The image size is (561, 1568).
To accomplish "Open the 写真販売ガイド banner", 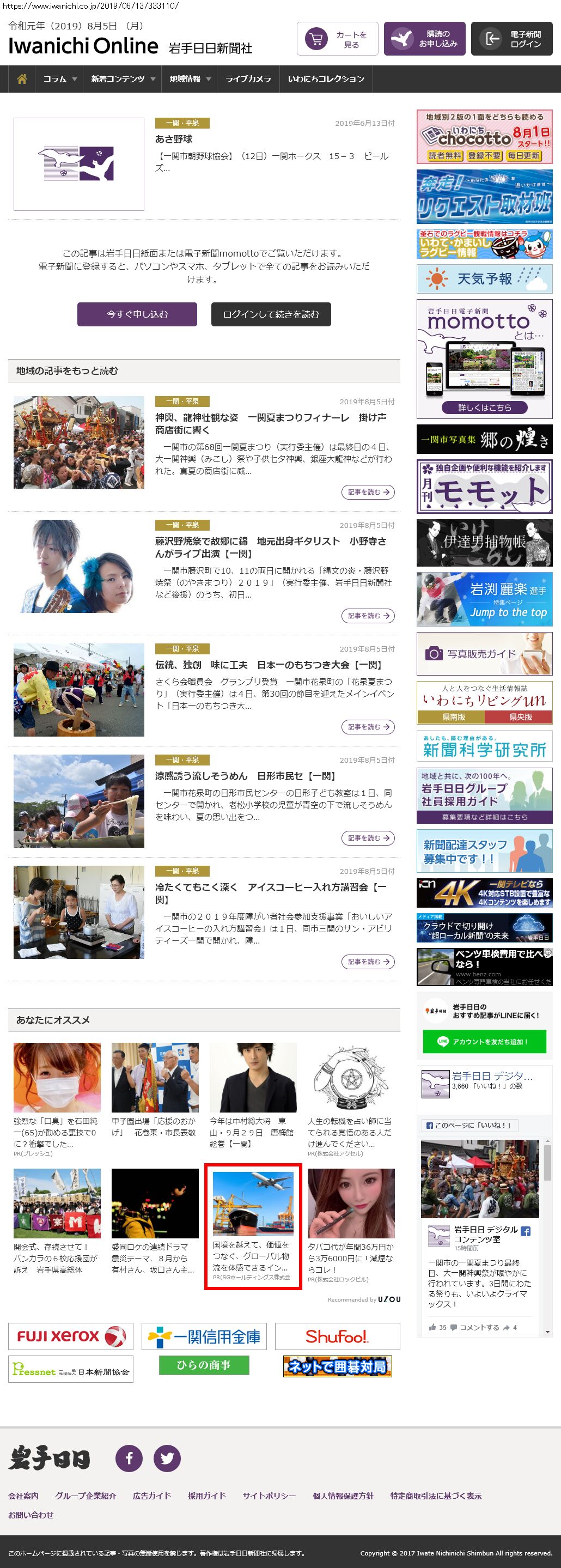I will click(484, 653).
